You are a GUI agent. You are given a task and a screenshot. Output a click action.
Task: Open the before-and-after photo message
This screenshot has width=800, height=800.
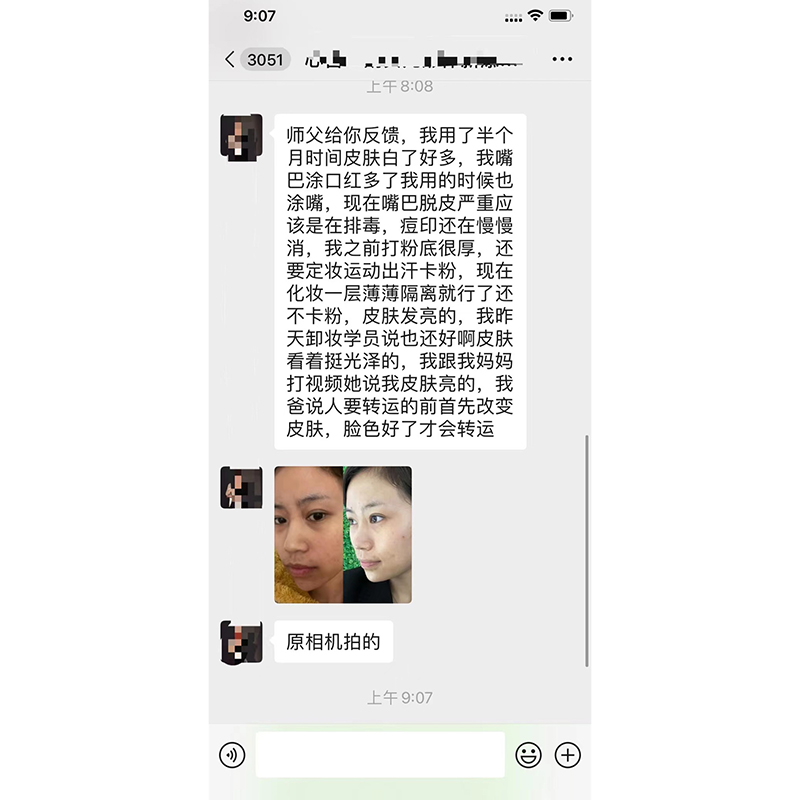(343, 535)
